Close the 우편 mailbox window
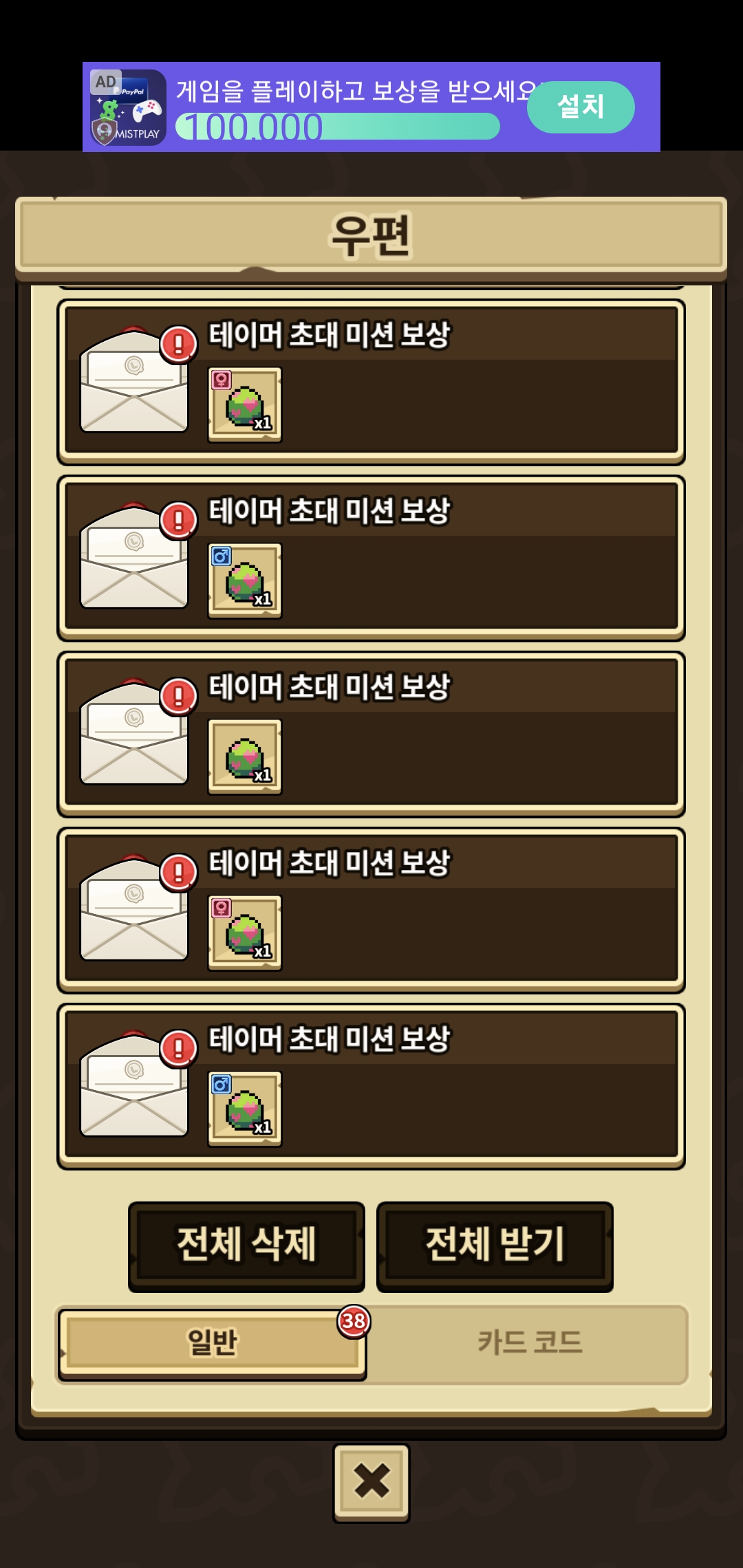 click(x=371, y=1481)
